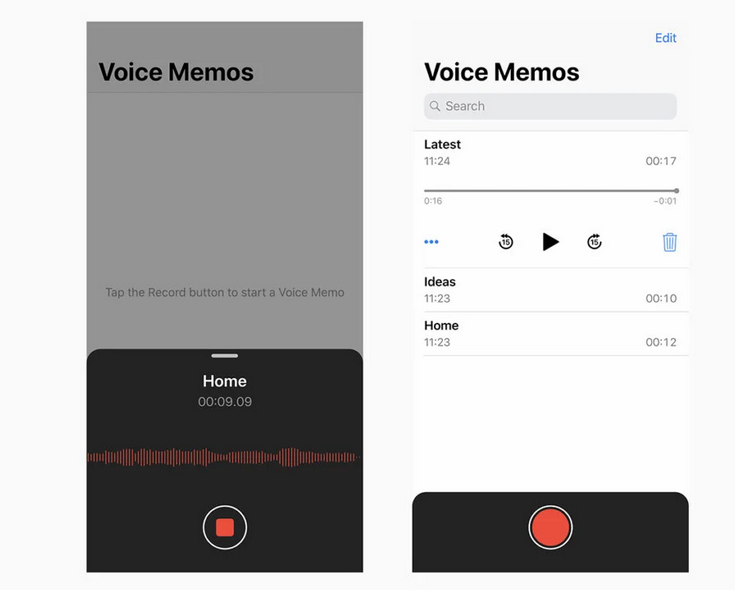This screenshot has height=590, width=735.
Task: Open the Ideas memo
Action: [x=550, y=290]
